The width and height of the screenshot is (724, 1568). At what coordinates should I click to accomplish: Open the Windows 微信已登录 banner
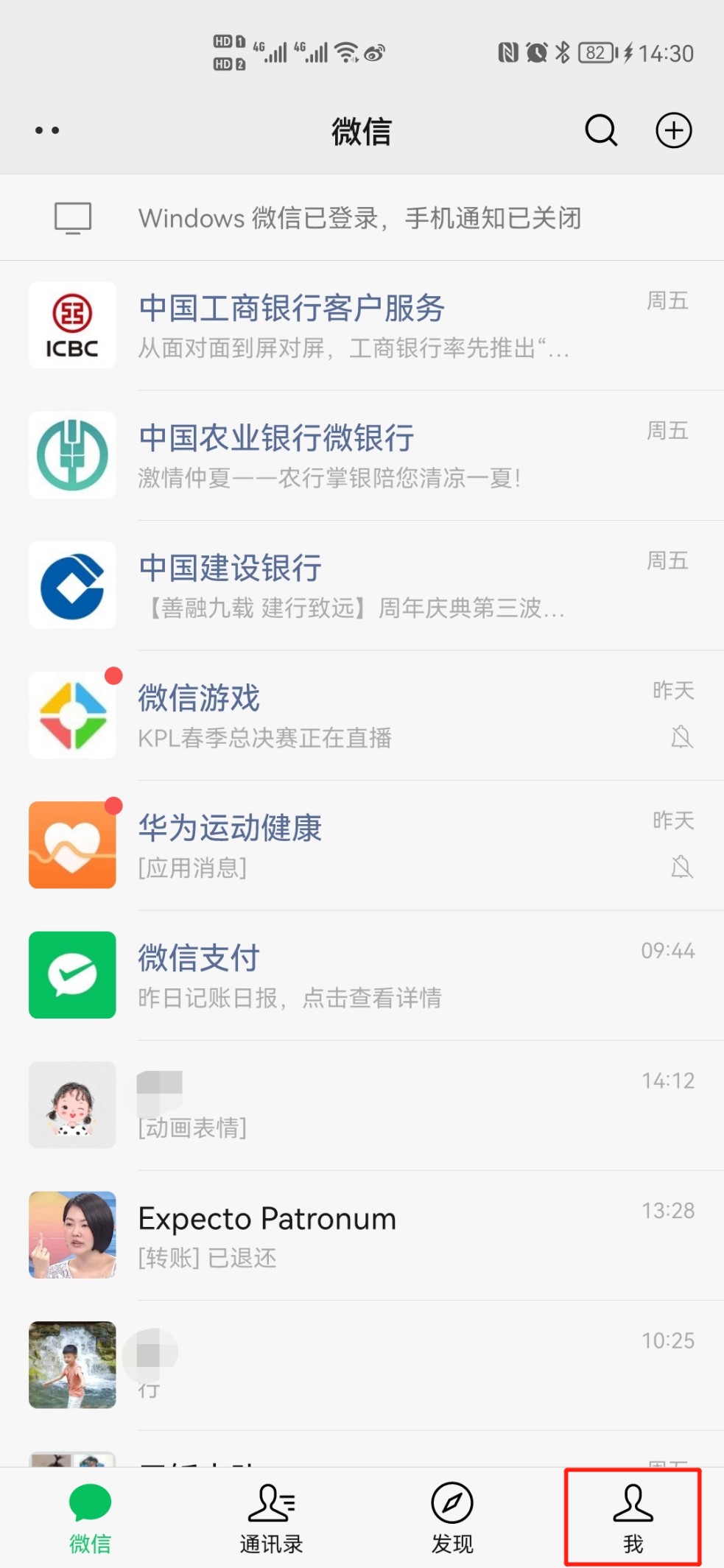coord(362,218)
